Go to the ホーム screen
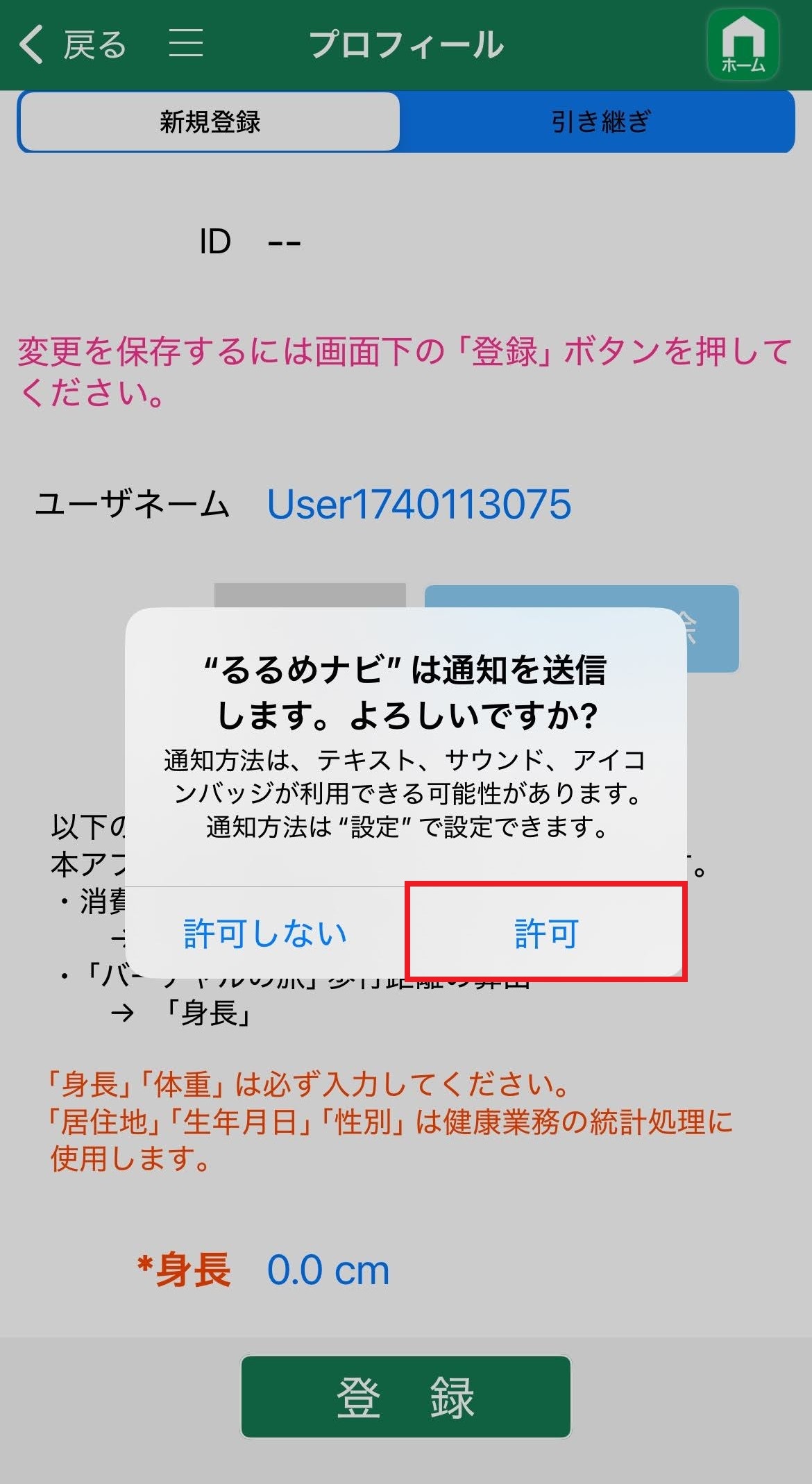This screenshot has width=812, height=1484. coord(743,44)
